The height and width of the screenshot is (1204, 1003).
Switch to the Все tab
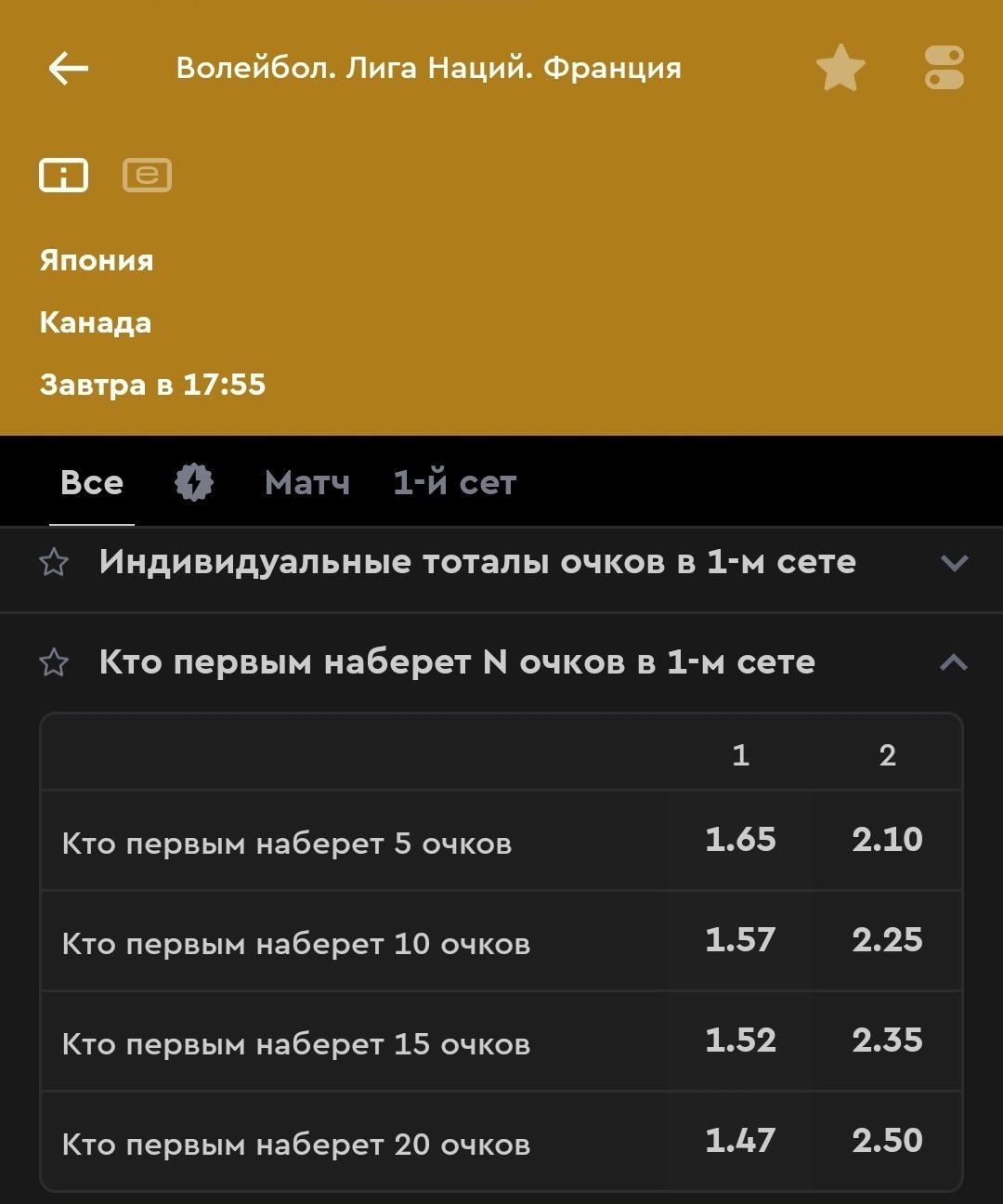tap(92, 483)
